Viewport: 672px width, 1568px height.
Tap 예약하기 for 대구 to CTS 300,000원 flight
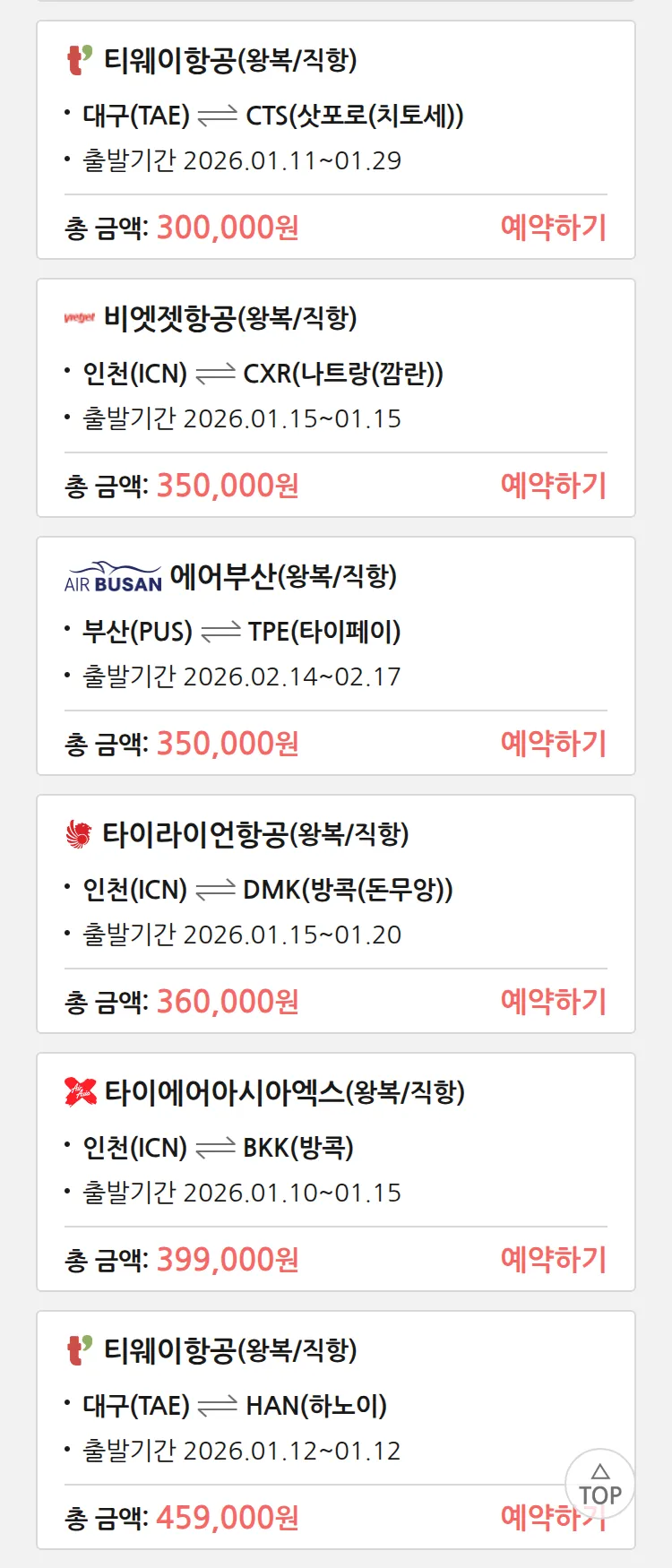coord(553,228)
